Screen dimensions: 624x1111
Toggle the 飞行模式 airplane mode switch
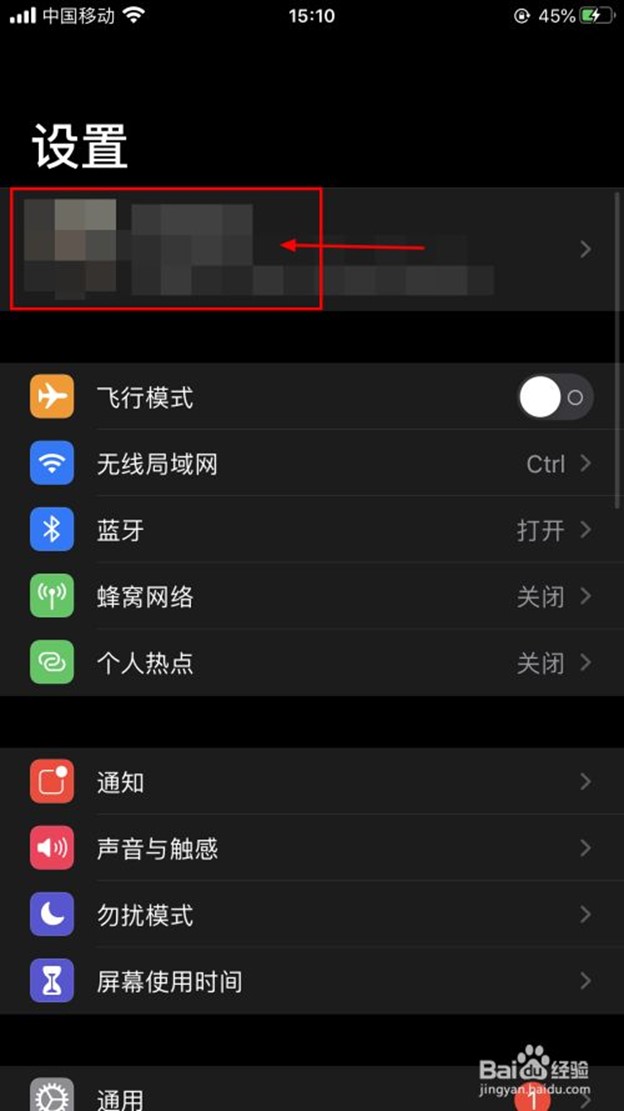pyautogui.click(x=555, y=398)
